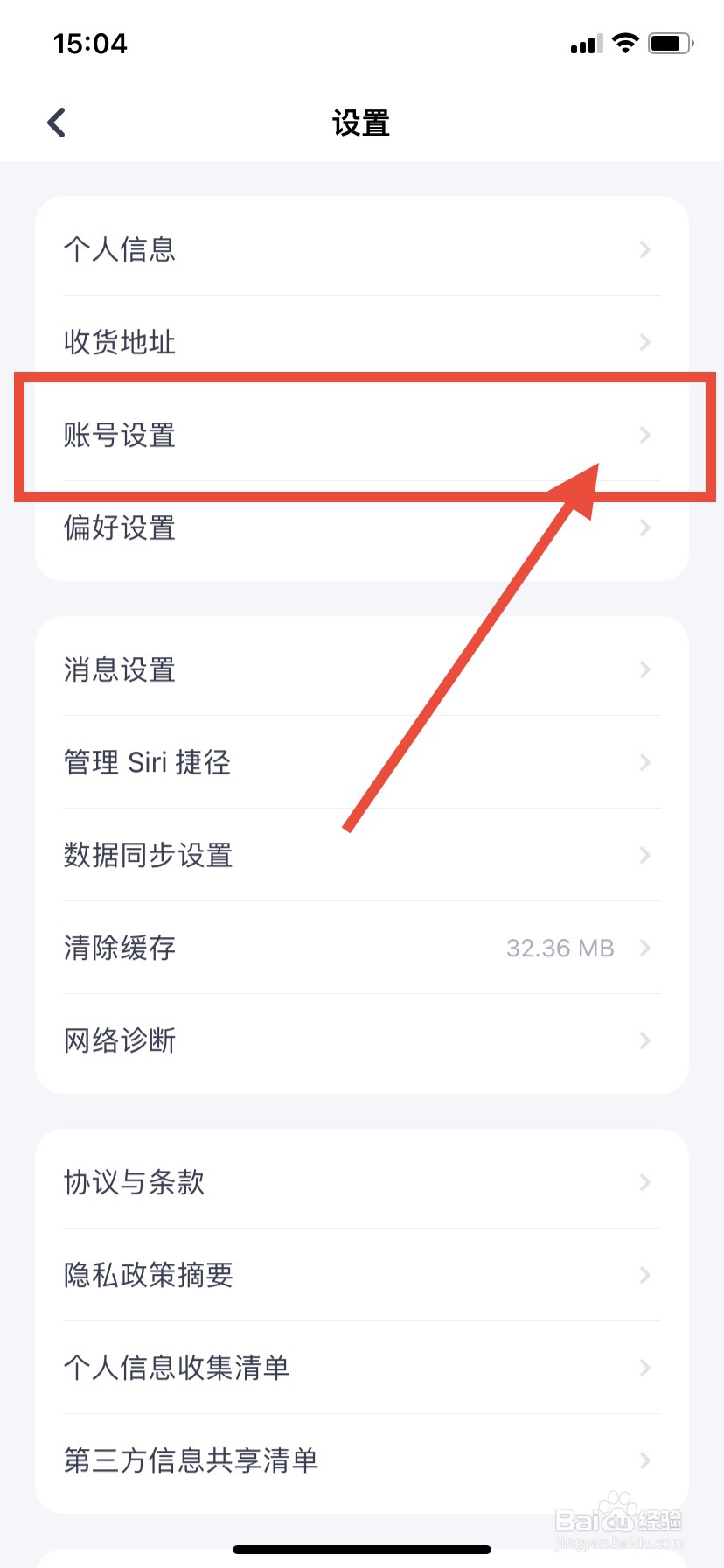
Task: Expand the chevron next to 网络诊断
Action: [x=644, y=1040]
